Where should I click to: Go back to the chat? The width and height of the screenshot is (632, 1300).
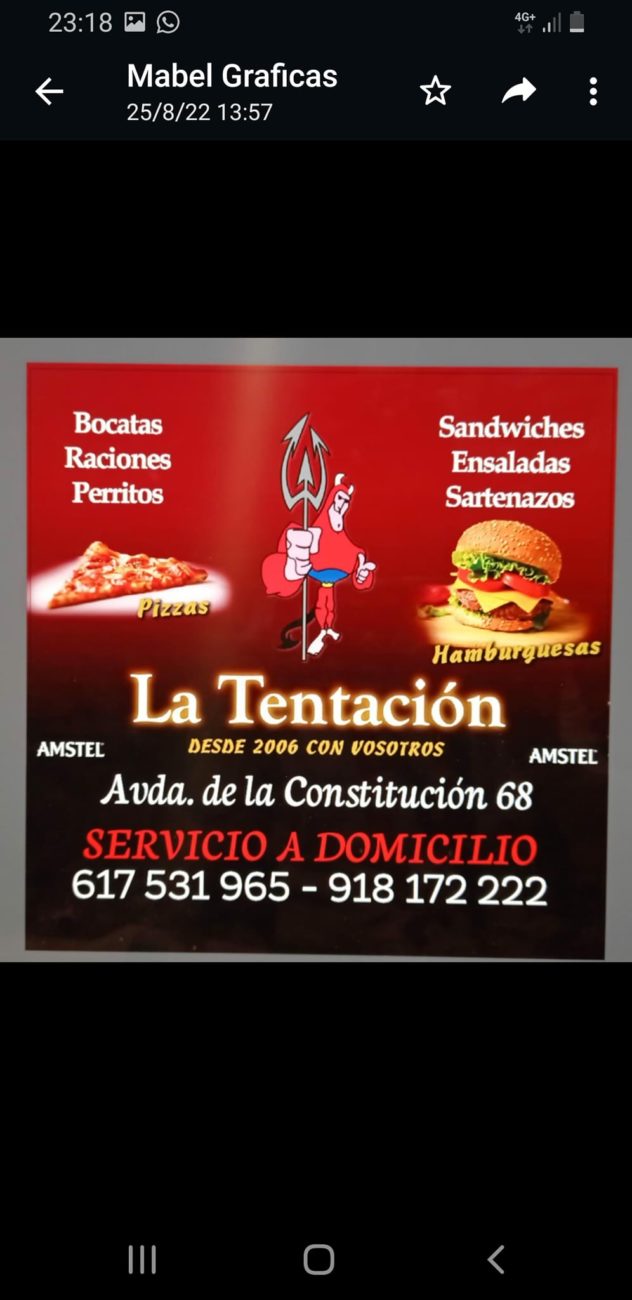49,92
